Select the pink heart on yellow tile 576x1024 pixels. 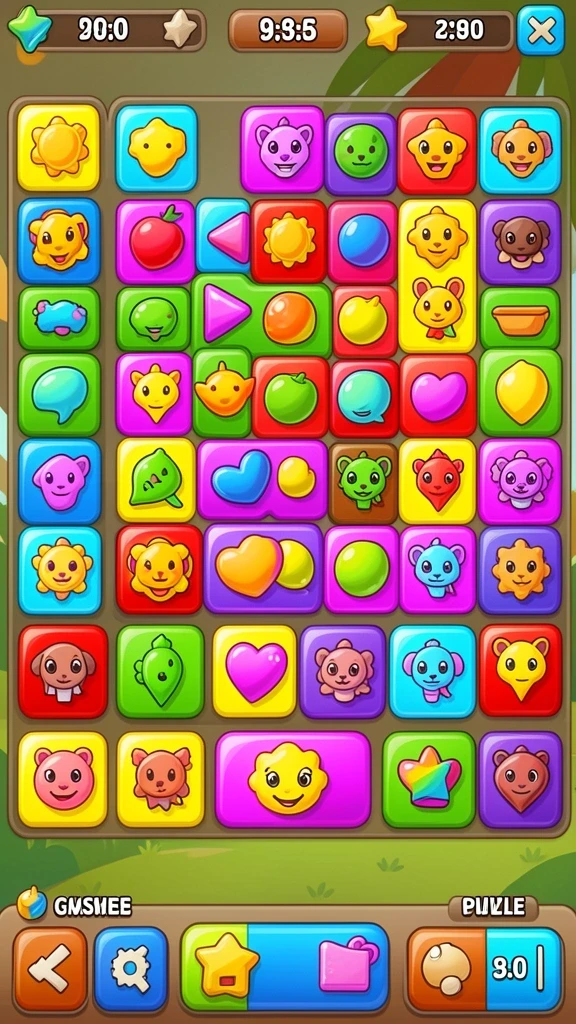255,671
